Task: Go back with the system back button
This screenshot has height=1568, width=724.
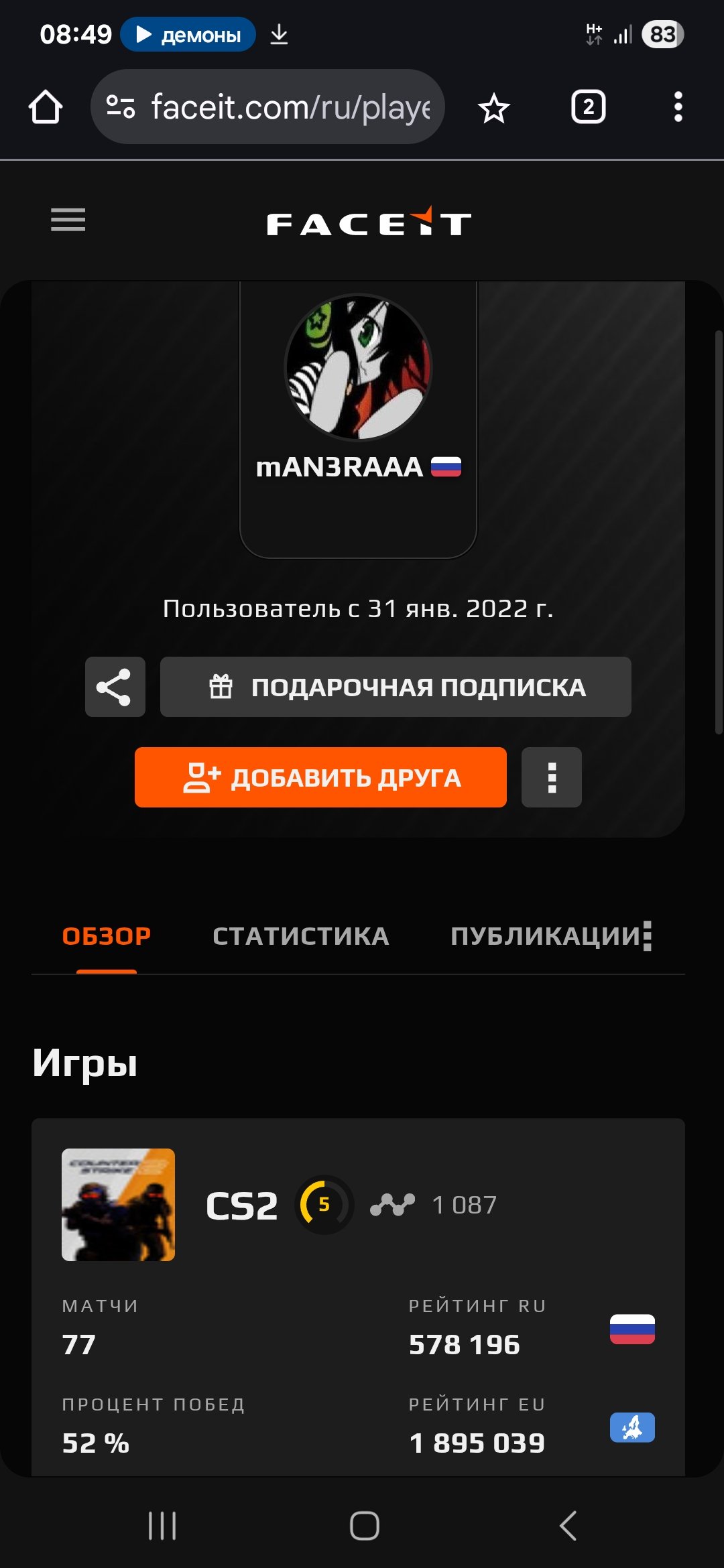Action: coord(567,1526)
